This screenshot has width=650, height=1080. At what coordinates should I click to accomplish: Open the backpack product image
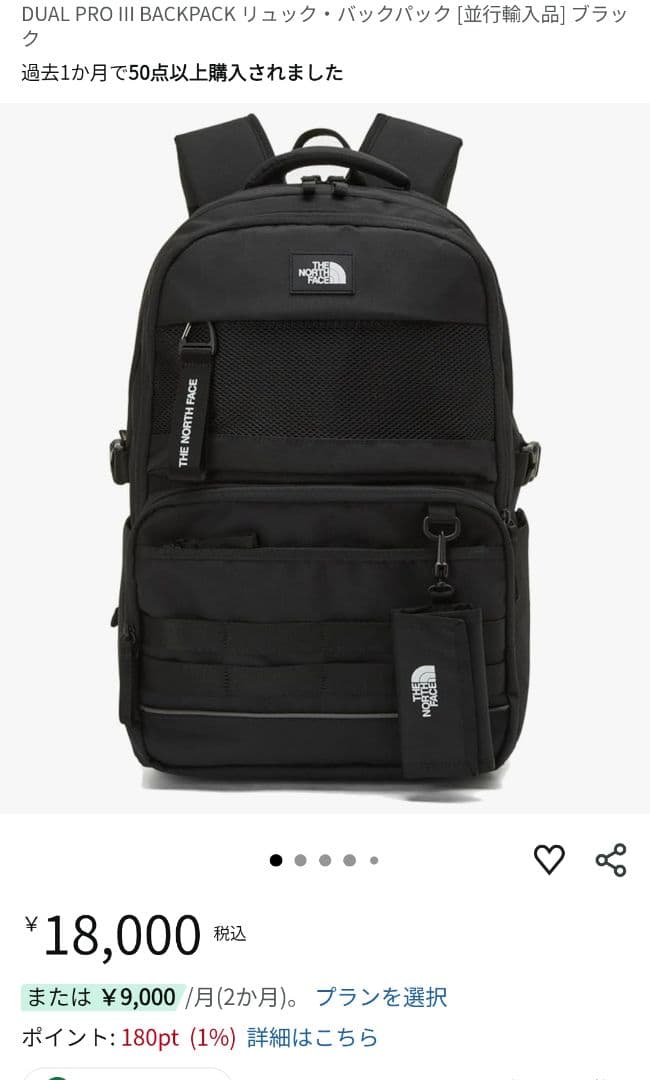click(x=325, y=458)
